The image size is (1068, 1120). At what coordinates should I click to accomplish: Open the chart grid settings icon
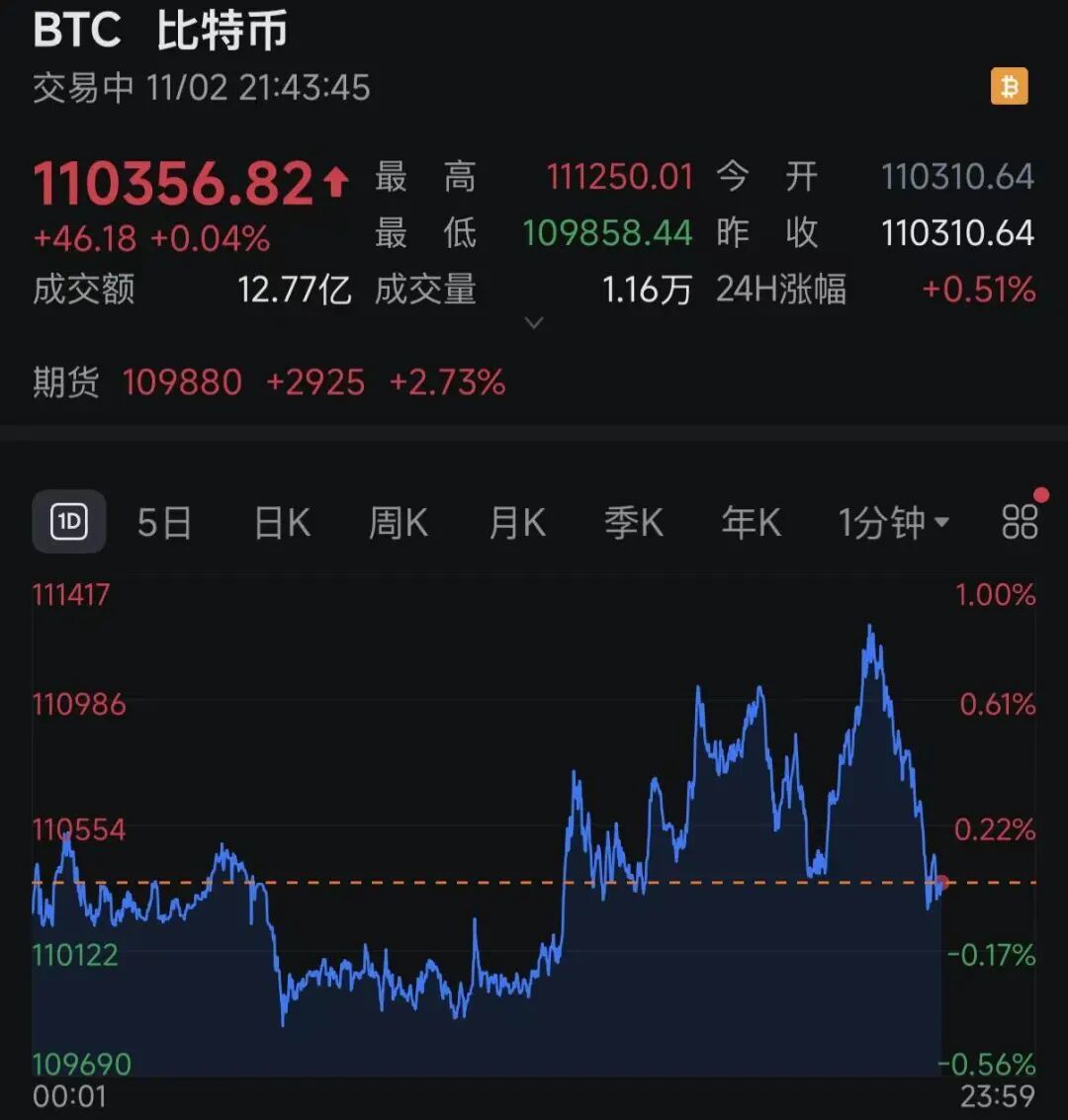tap(1020, 521)
